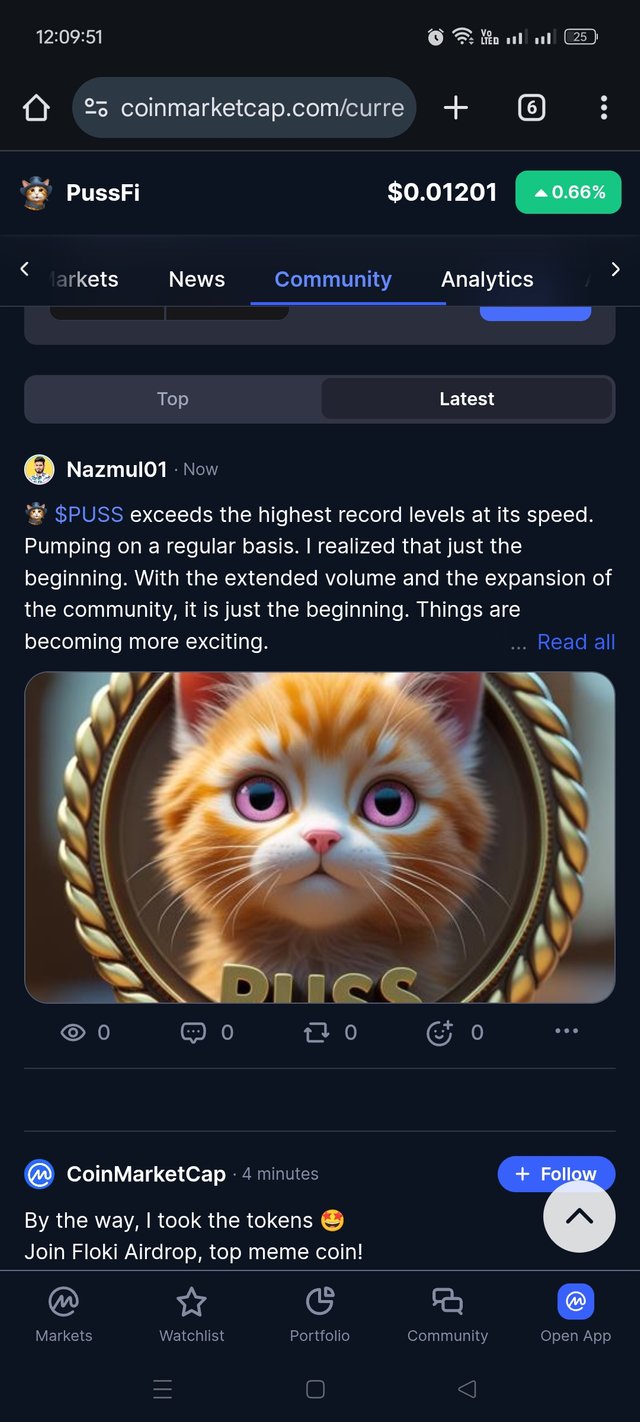640x1422 pixels.
Task: Open the tab switcher showing 6
Action: tap(531, 108)
